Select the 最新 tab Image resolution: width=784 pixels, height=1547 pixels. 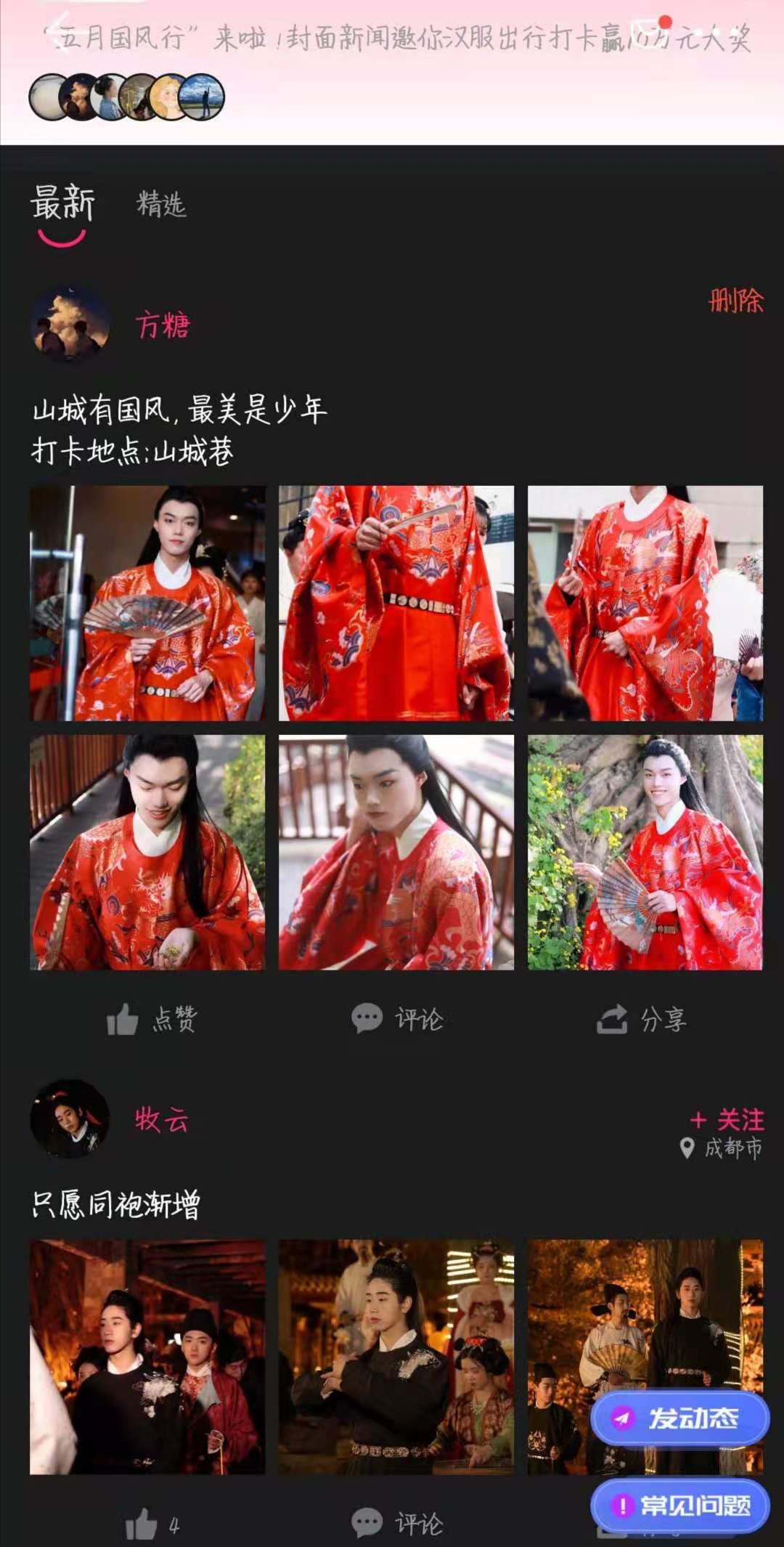[62, 203]
